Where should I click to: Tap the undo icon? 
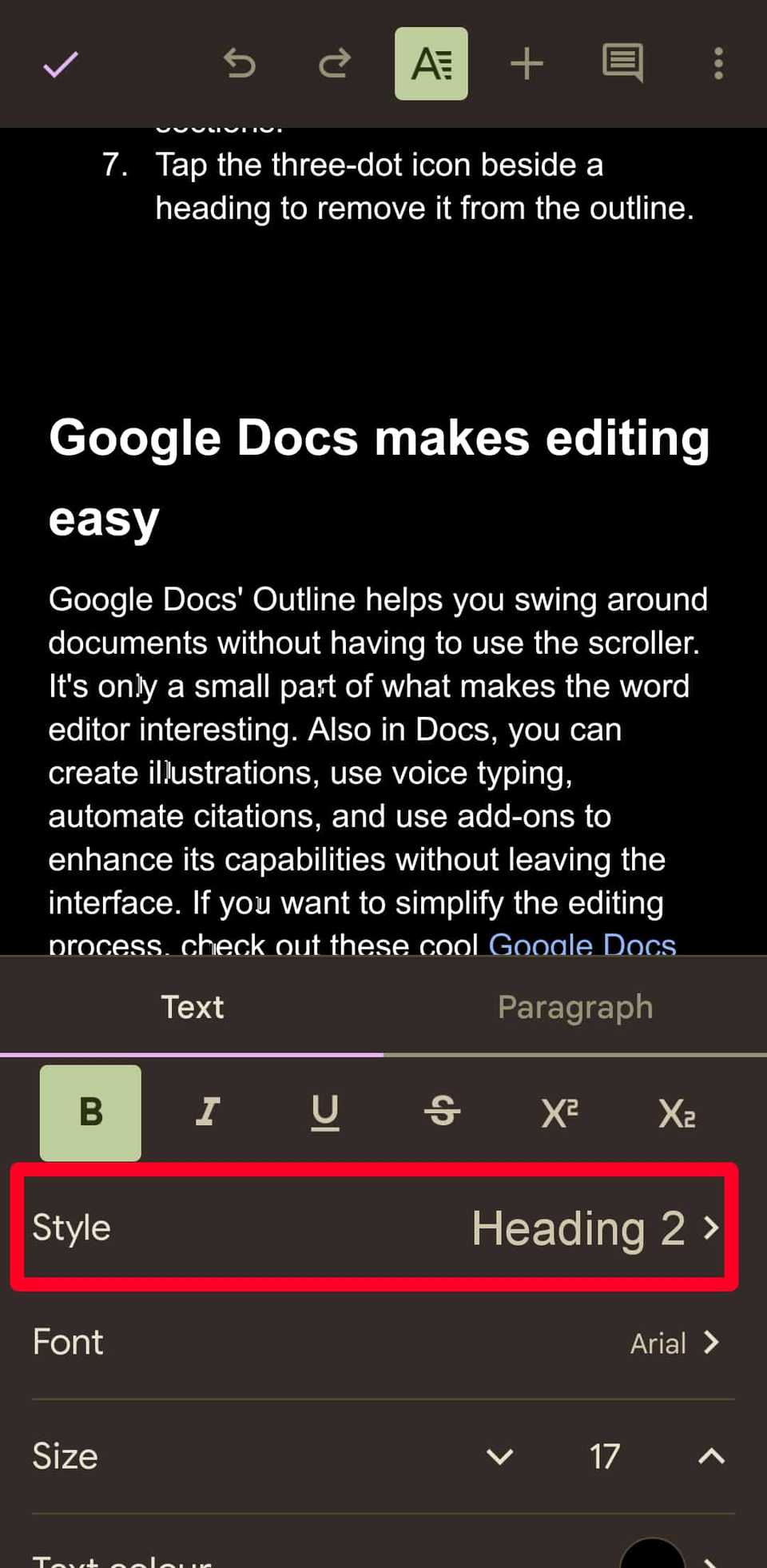click(240, 64)
